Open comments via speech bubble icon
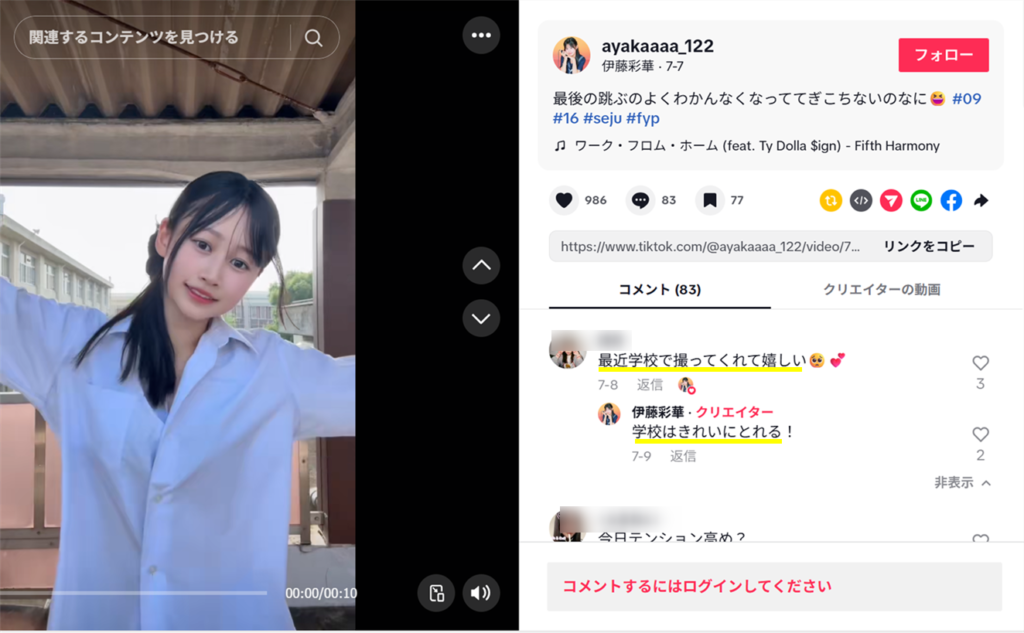Screen dimensions: 1024x633 tap(640, 200)
